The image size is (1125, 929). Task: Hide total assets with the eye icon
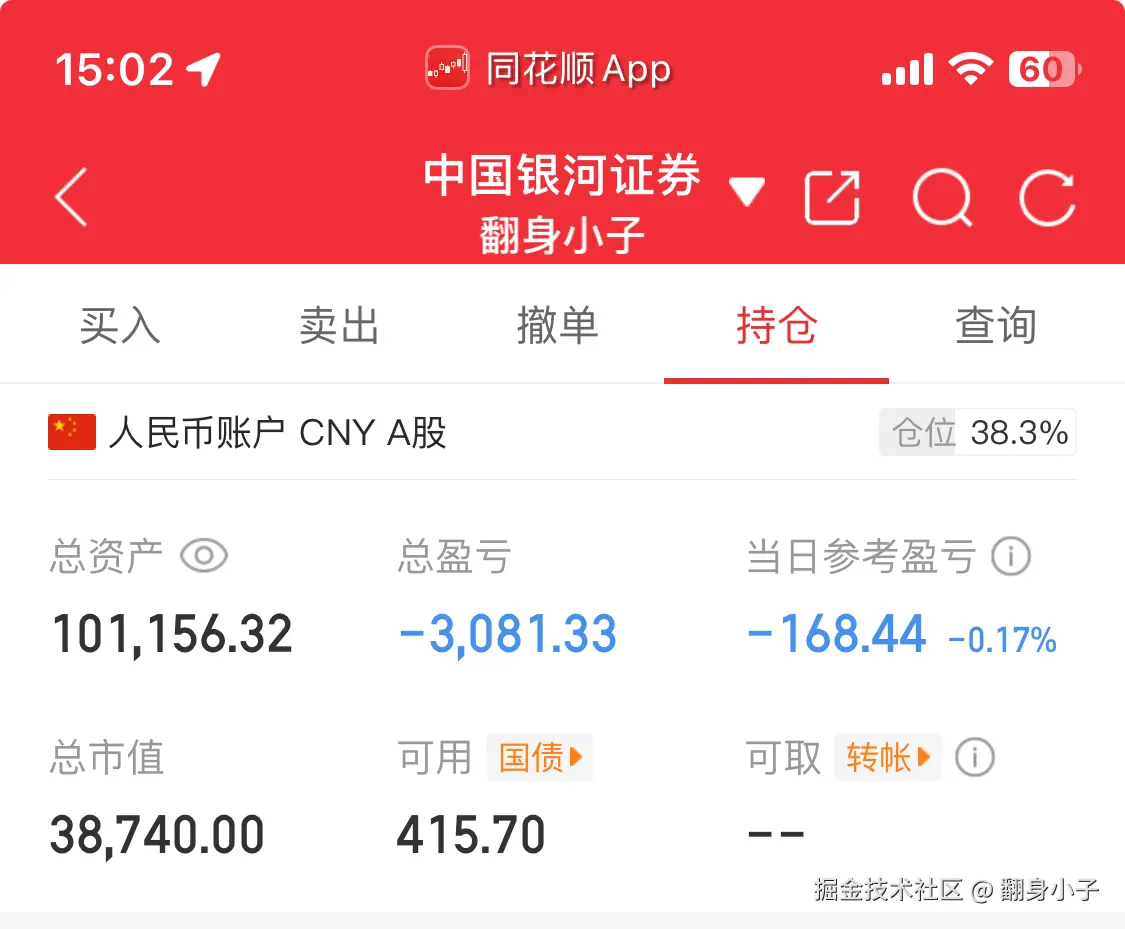[204, 555]
